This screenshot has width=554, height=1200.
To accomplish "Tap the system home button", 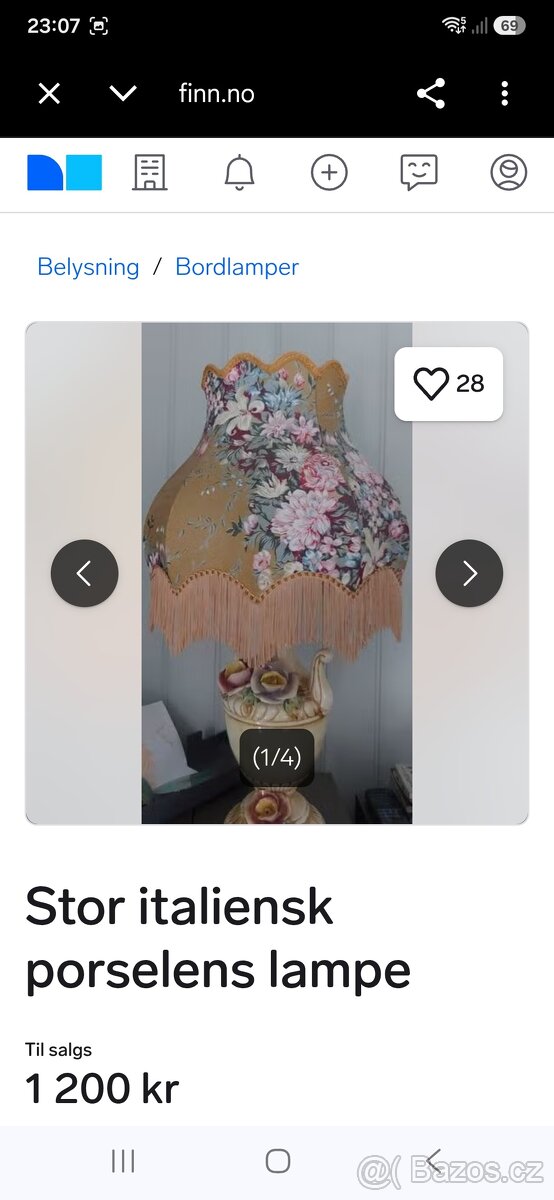I will point(278,1160).
